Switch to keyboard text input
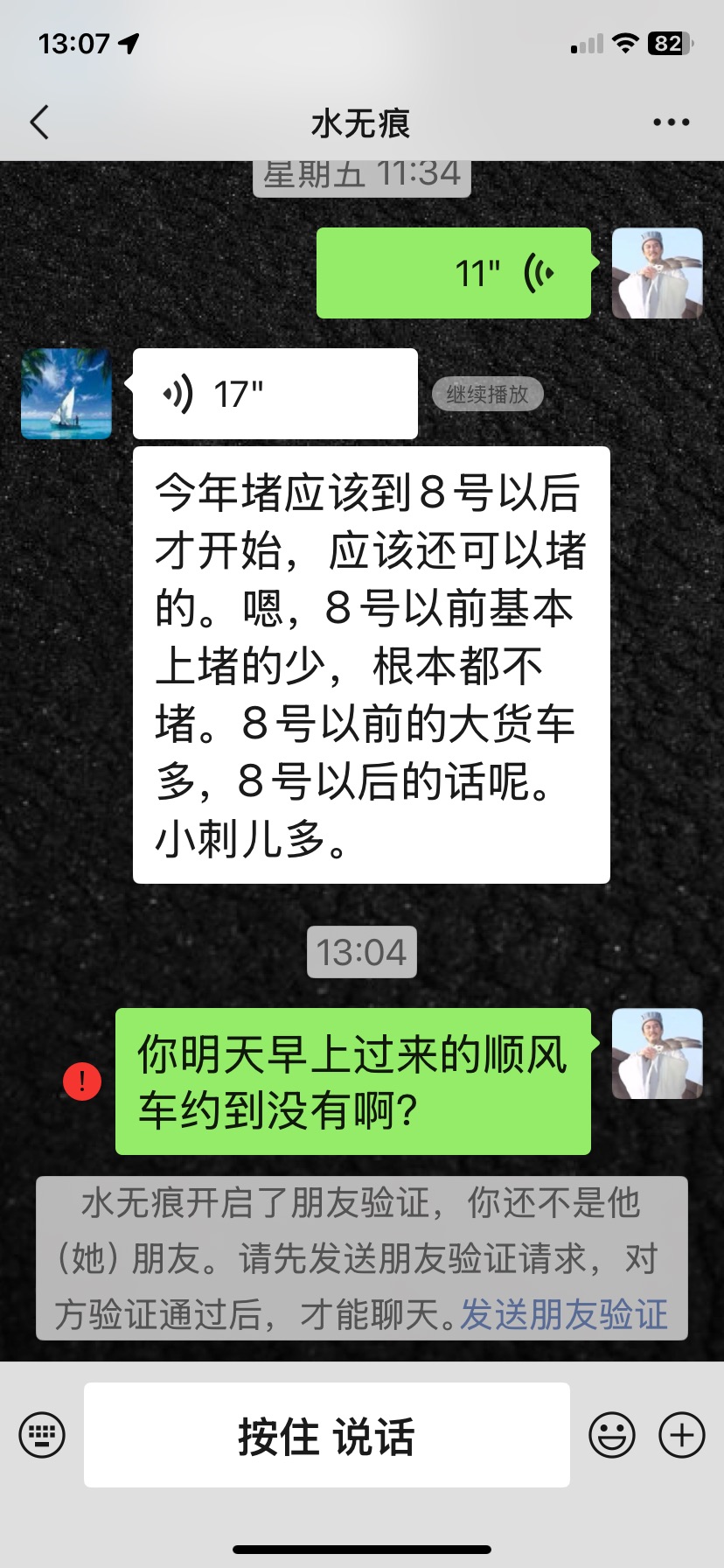Screen dimensions: 724x1568 [42, 1435]
